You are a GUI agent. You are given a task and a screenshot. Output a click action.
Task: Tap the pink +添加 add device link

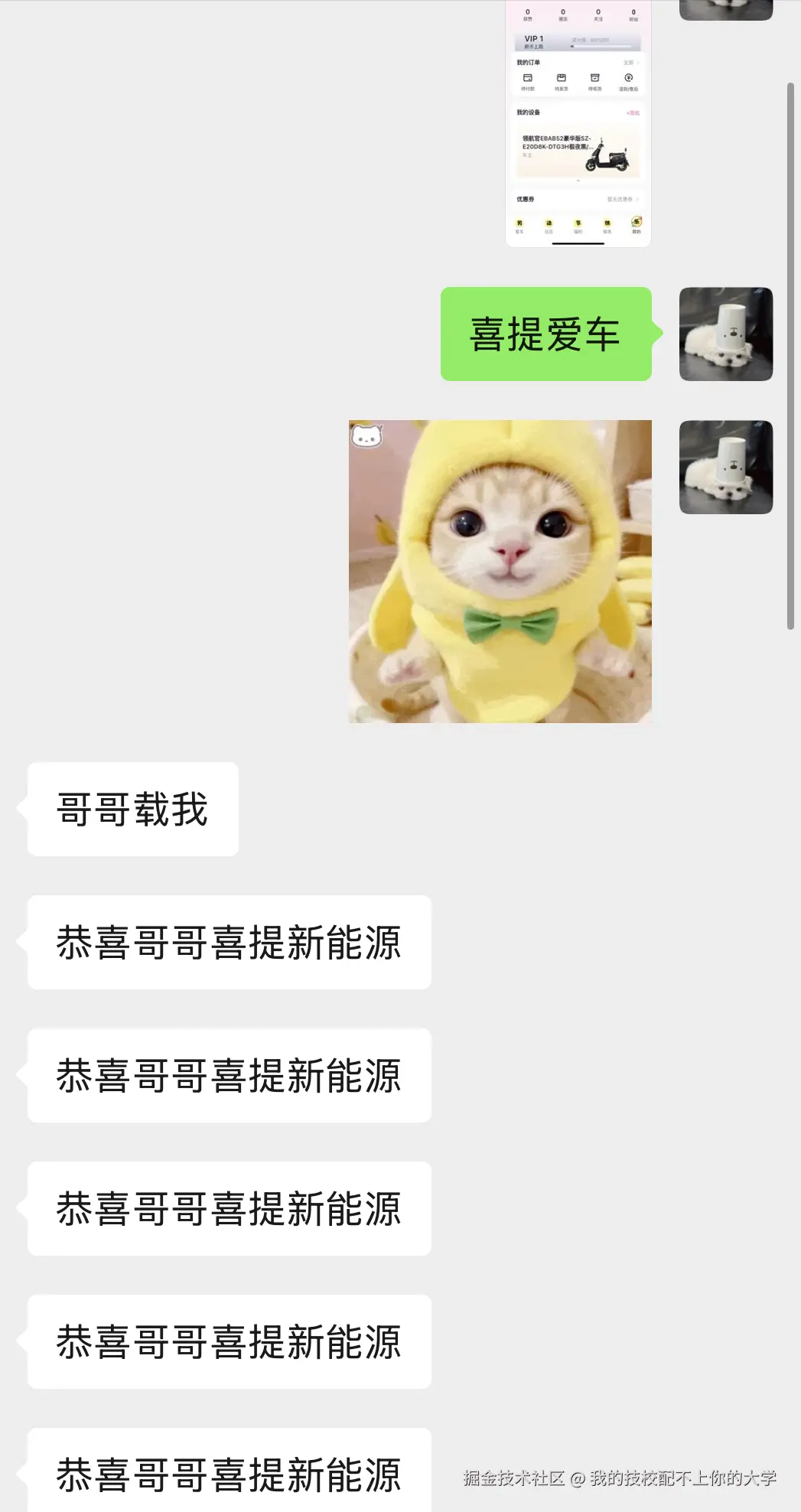(x=633, y=112)
